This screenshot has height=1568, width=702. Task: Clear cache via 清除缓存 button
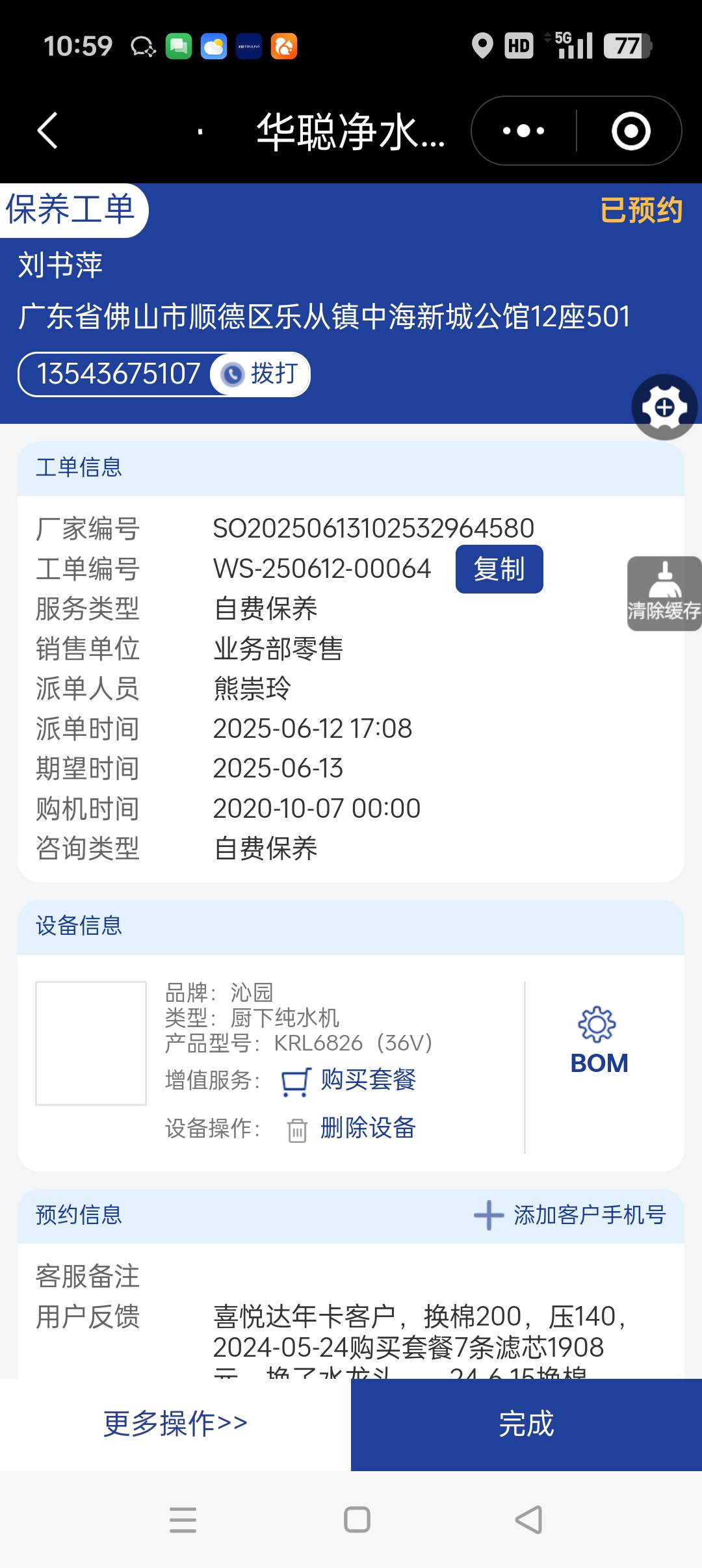pos(664,593)
